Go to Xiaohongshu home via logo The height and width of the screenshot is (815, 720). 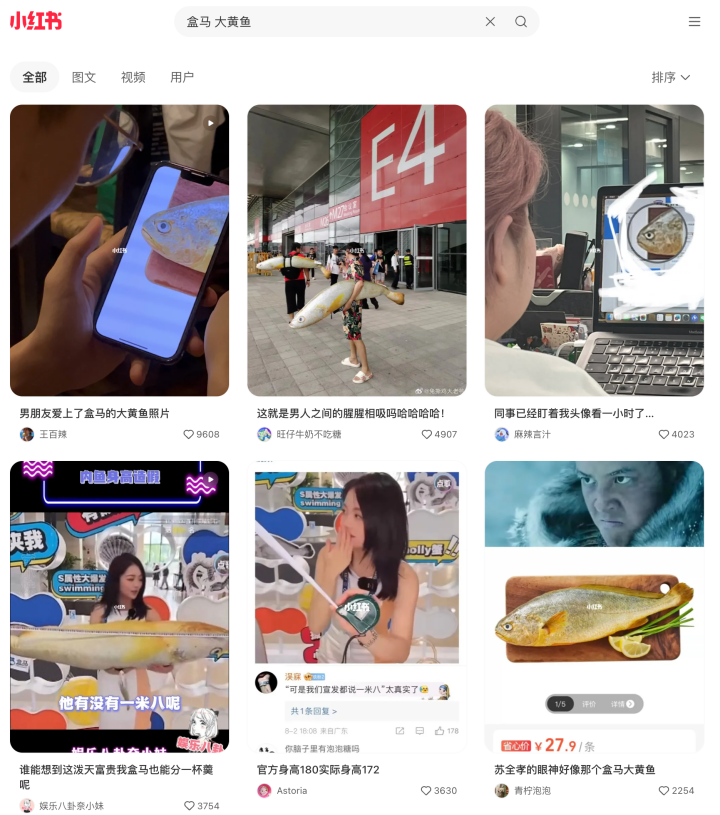tap(36, 21)
